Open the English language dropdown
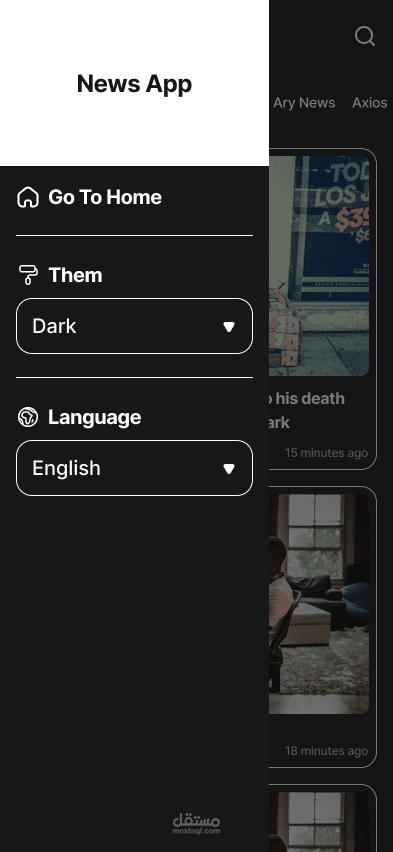The image size is (393, 852). coord(134,468)
